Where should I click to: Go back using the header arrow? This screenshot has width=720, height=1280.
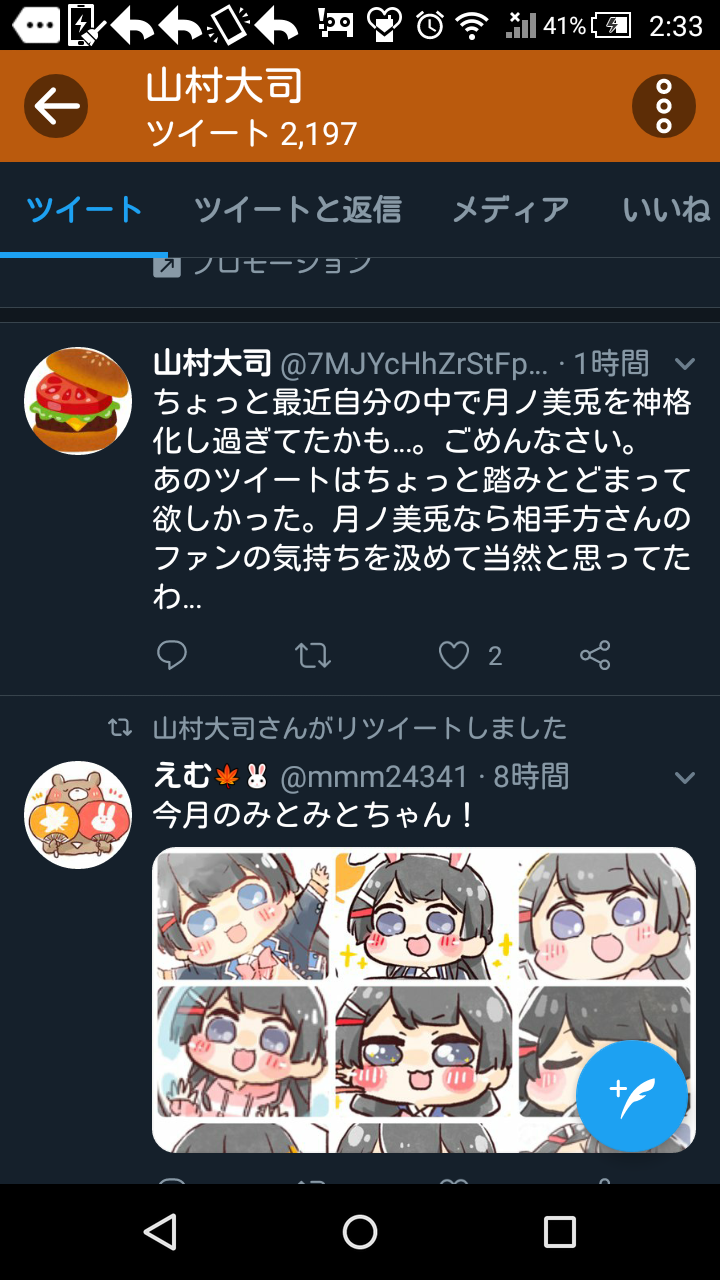56,106
